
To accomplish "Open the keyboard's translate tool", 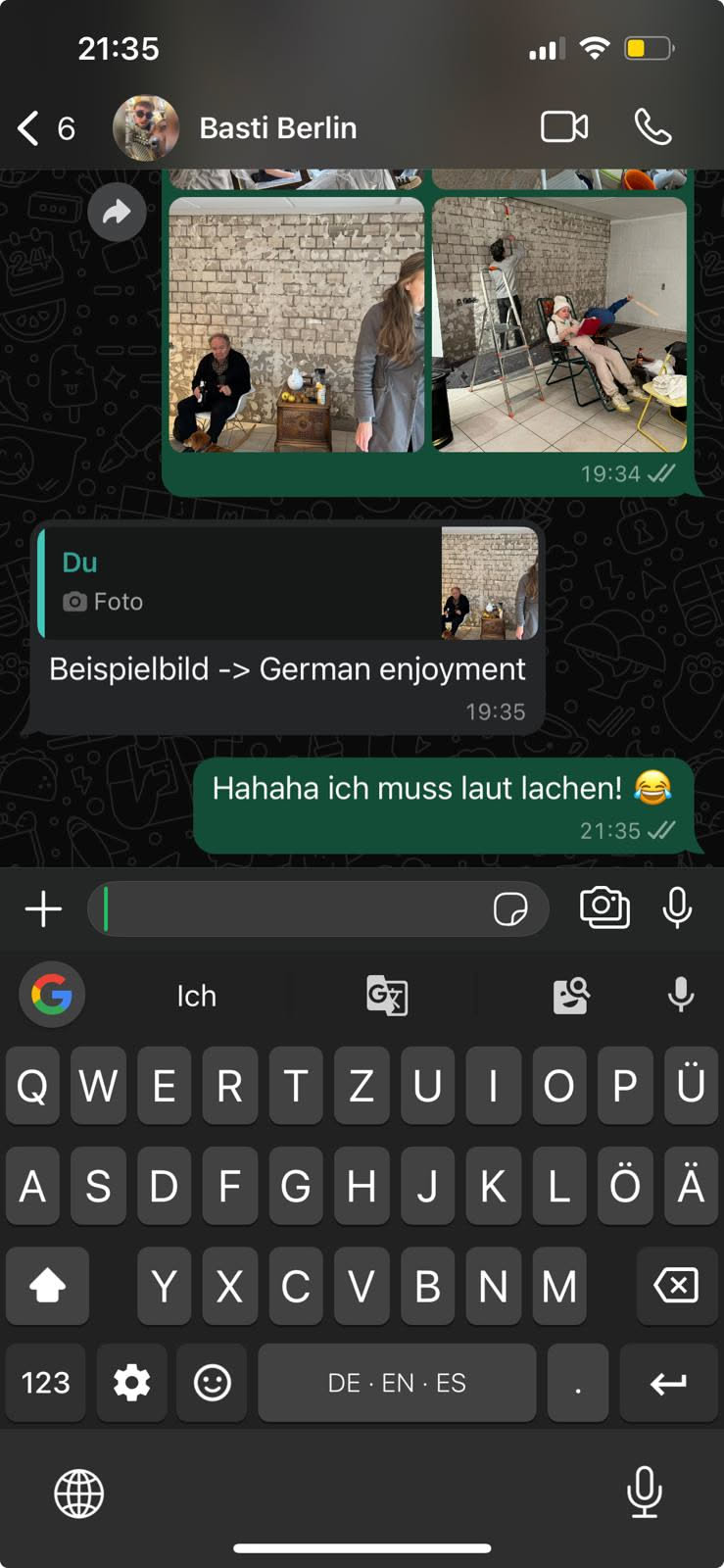I will click(386, 996).
